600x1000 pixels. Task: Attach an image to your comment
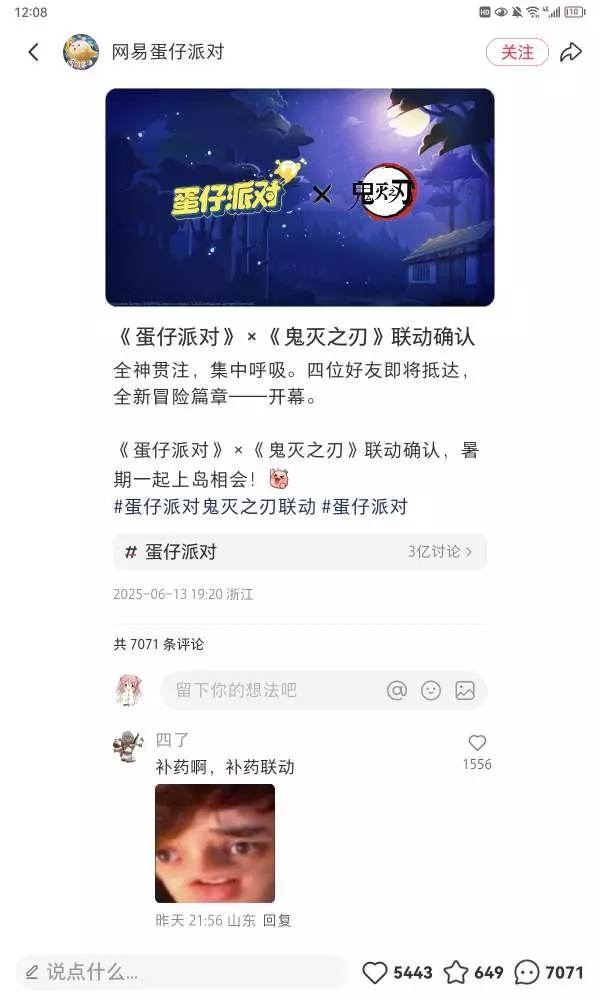click(x=465, y=690)
